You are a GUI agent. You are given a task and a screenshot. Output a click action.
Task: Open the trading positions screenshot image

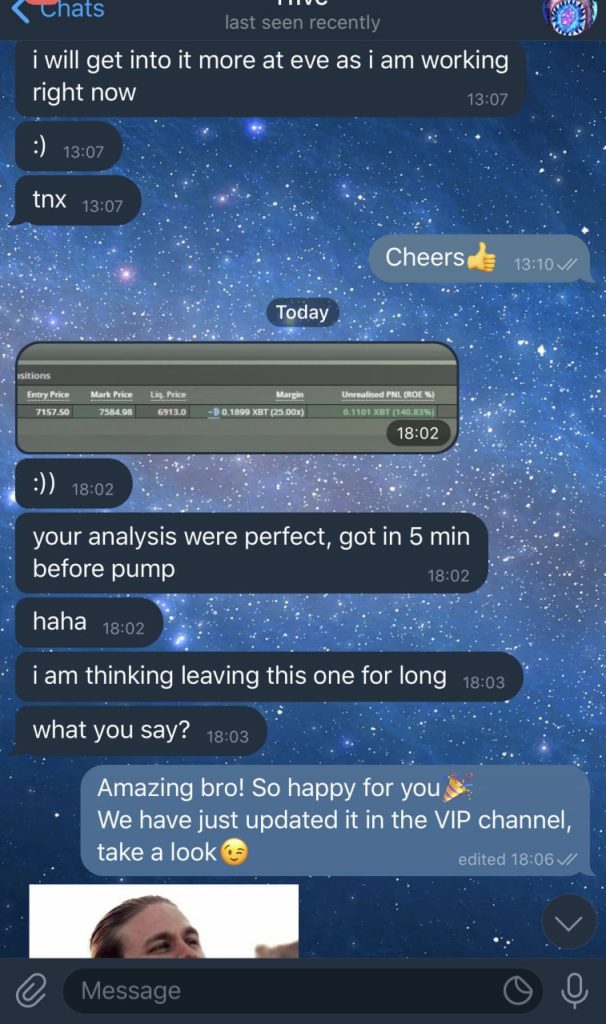pos(237,397)
